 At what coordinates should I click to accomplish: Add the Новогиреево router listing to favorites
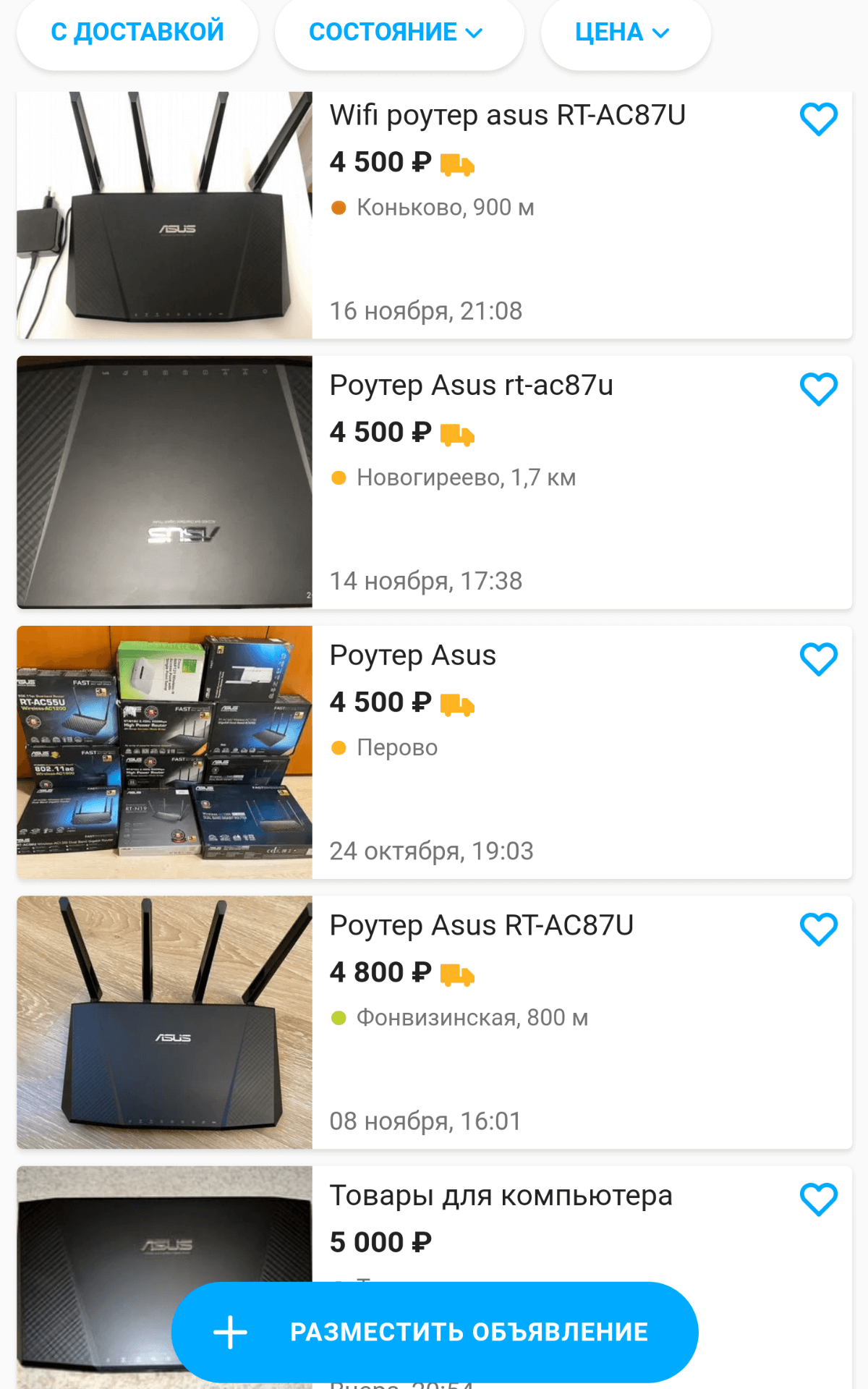tap(818, 389)
